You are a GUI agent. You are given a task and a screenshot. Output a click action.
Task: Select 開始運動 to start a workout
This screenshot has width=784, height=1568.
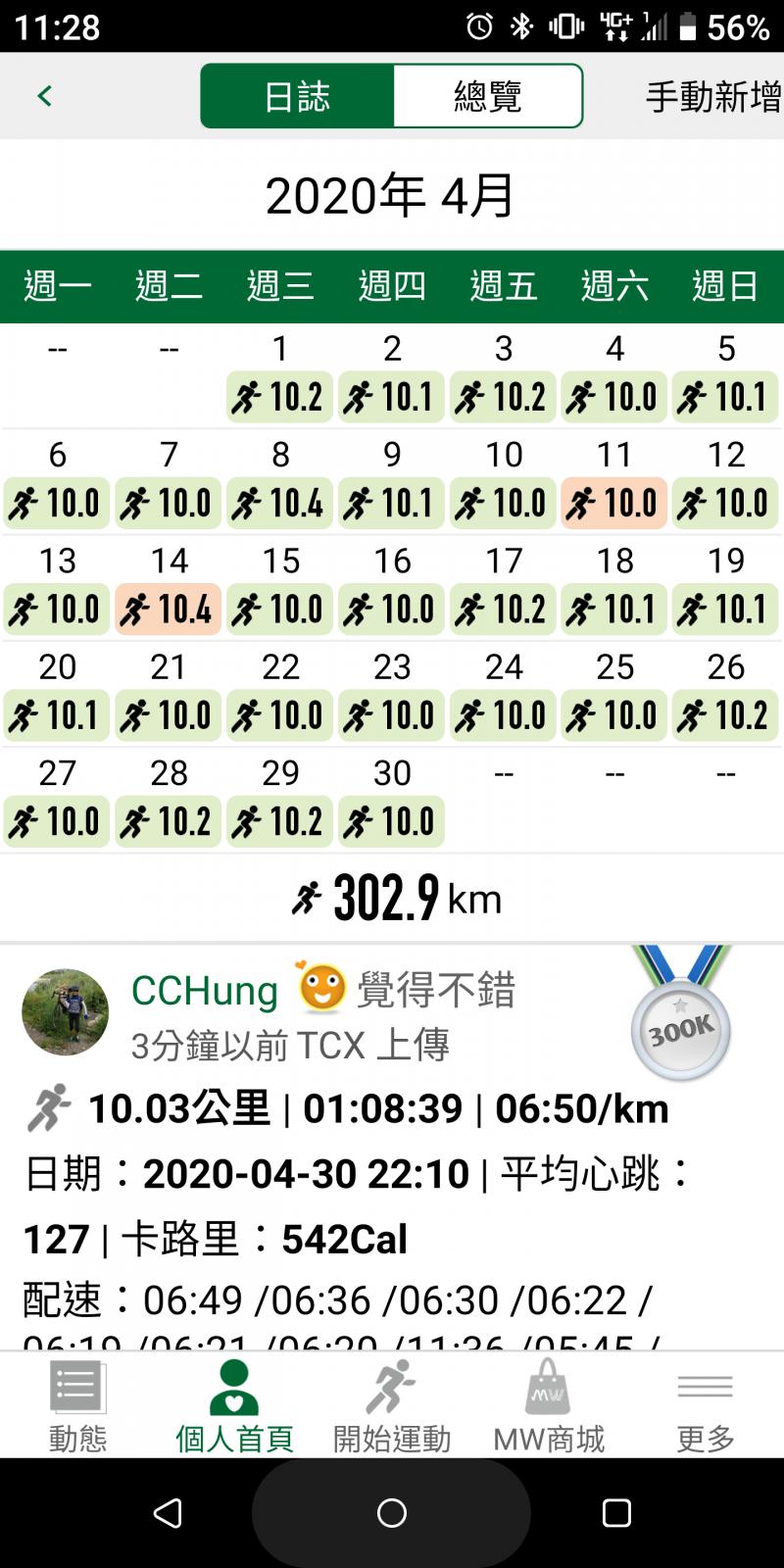click(x=392, y=1405)
